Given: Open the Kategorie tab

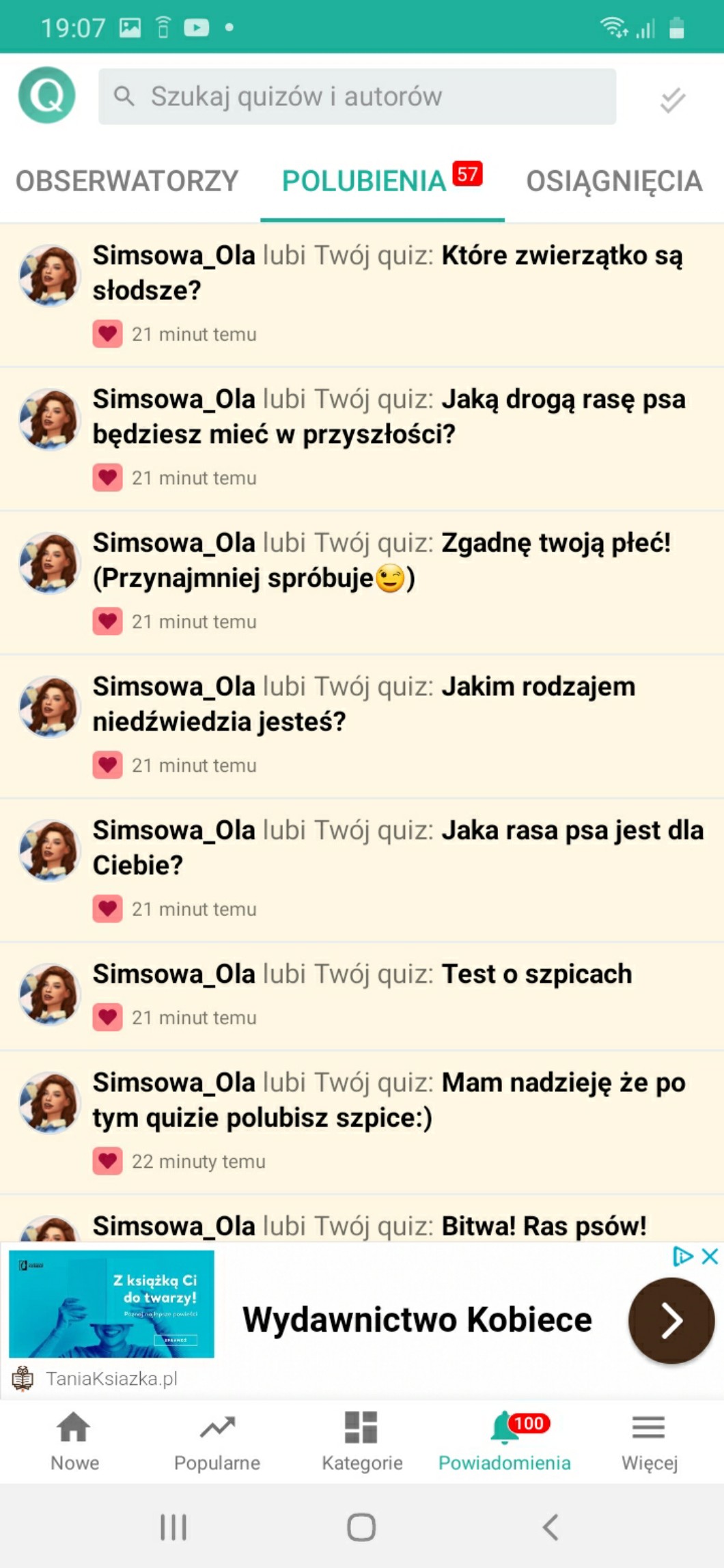Looking at the screenshot, I should pyautogui.click(x=362, y=1441).
